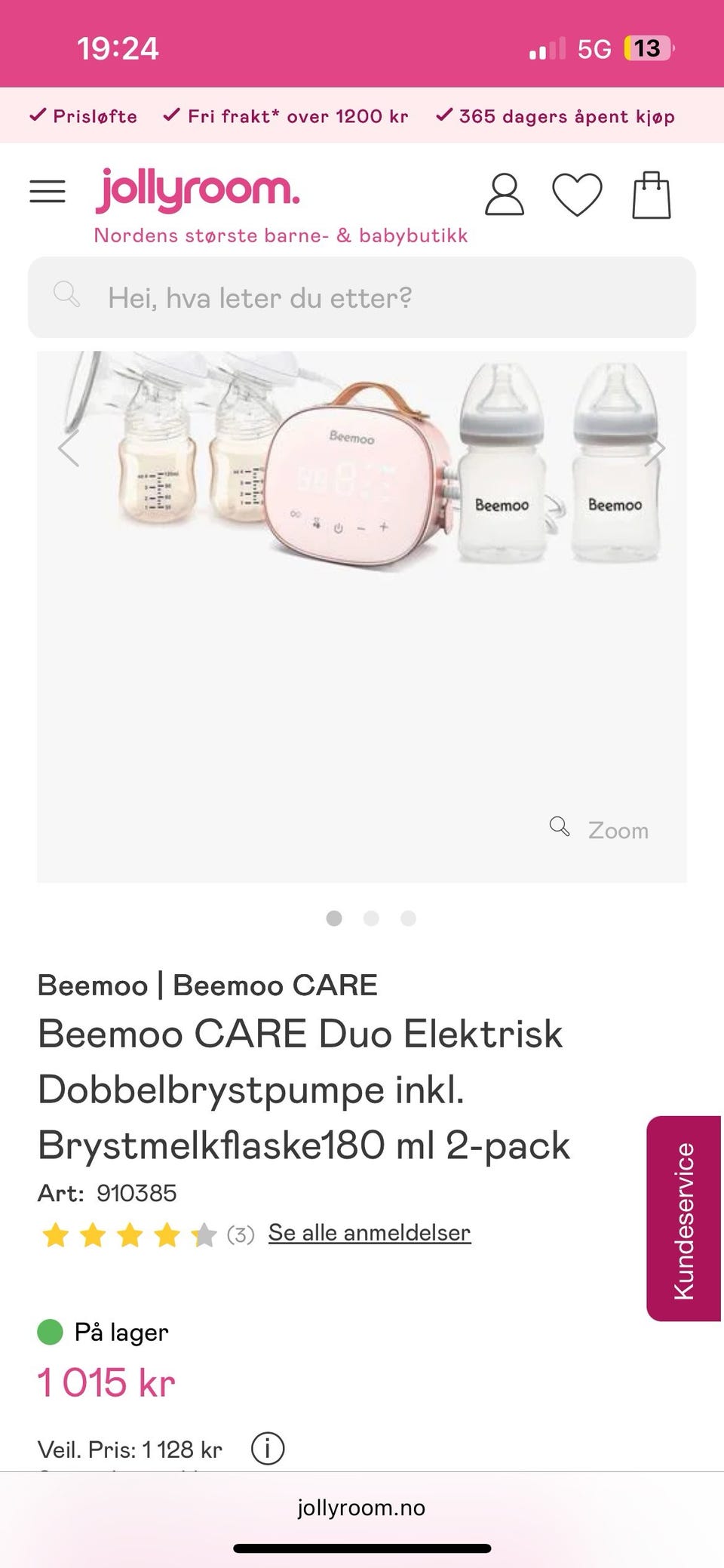Show the next product image
This screenshot has width=724, height=1568.
click(655, 448)
